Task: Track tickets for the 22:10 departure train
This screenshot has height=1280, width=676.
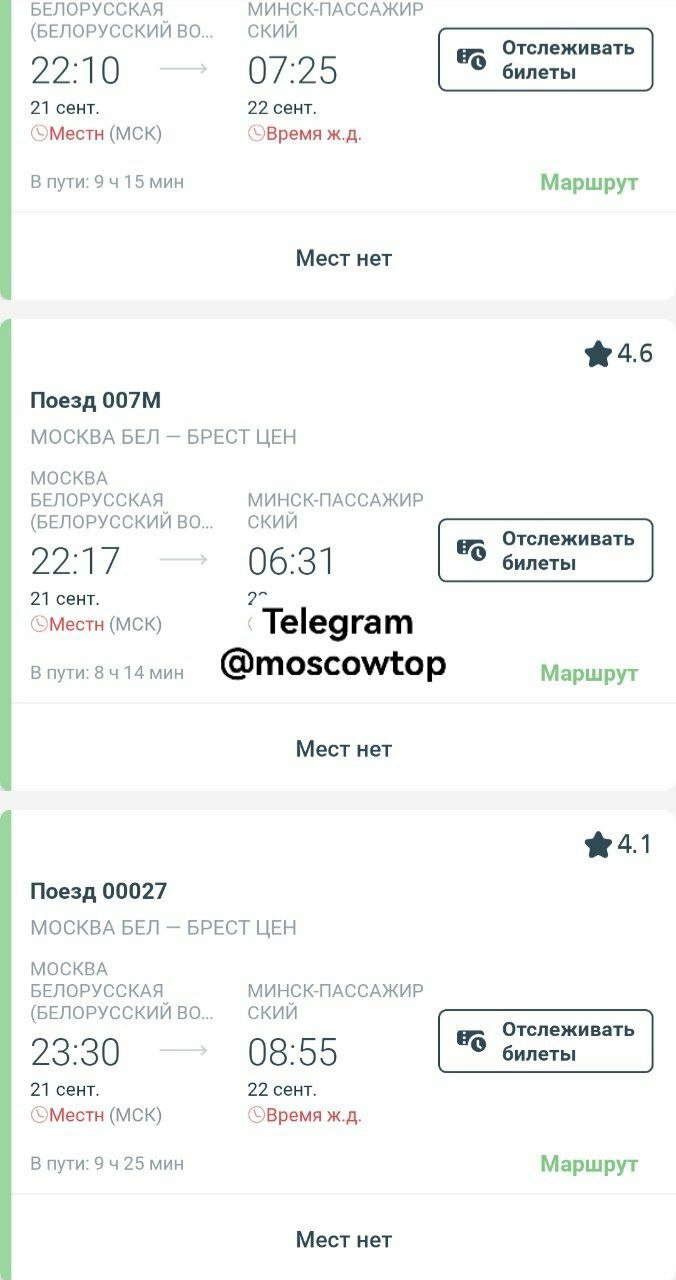Action: 546,60
